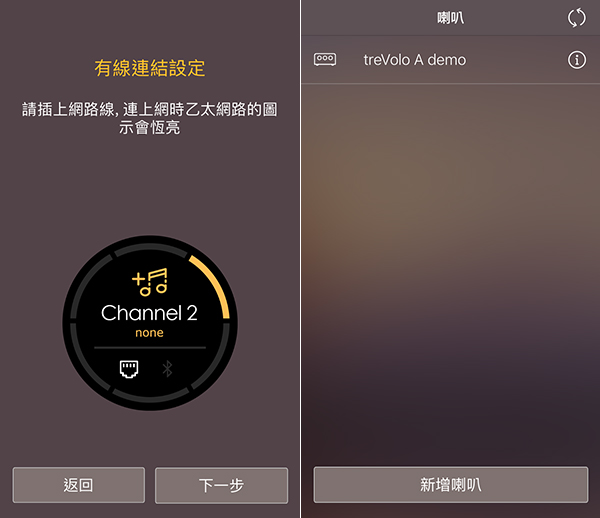Screen dimensions: 600x518
Task: Refresh the speaker list
Action: pyautogui.click(x=576, y=18)
